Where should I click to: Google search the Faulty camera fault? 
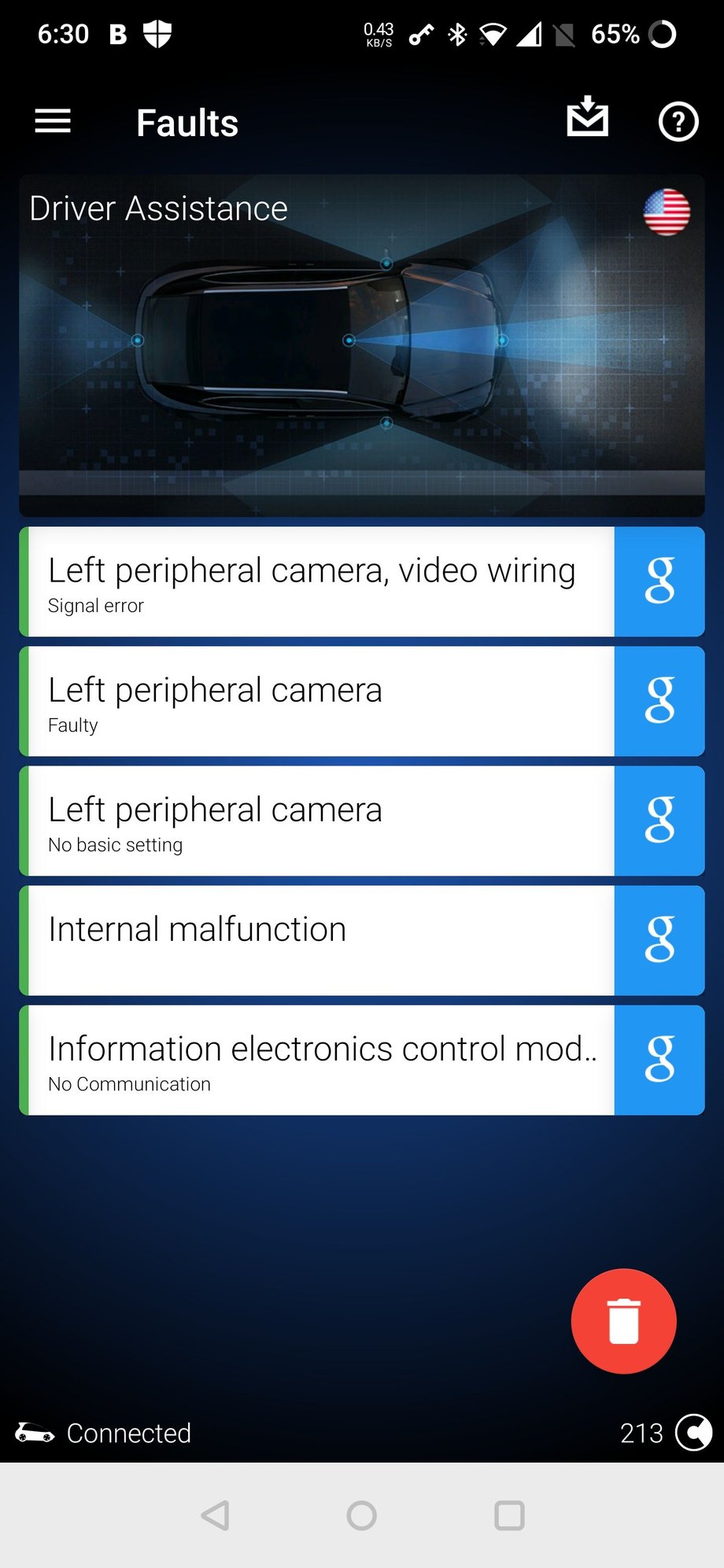659,702
